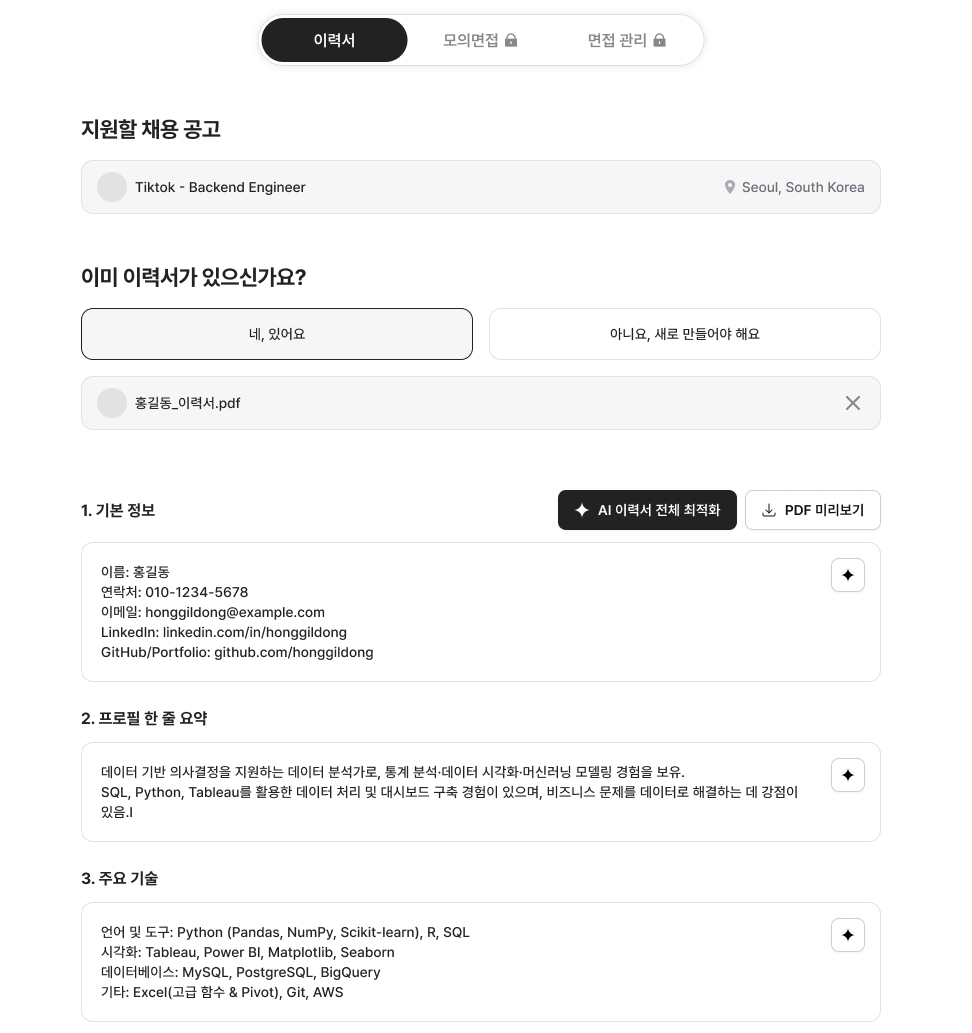Open the Tiktok - Backend Engineer job posting
This screenshot has height=1033, width=972.
(x=480, y=187)
